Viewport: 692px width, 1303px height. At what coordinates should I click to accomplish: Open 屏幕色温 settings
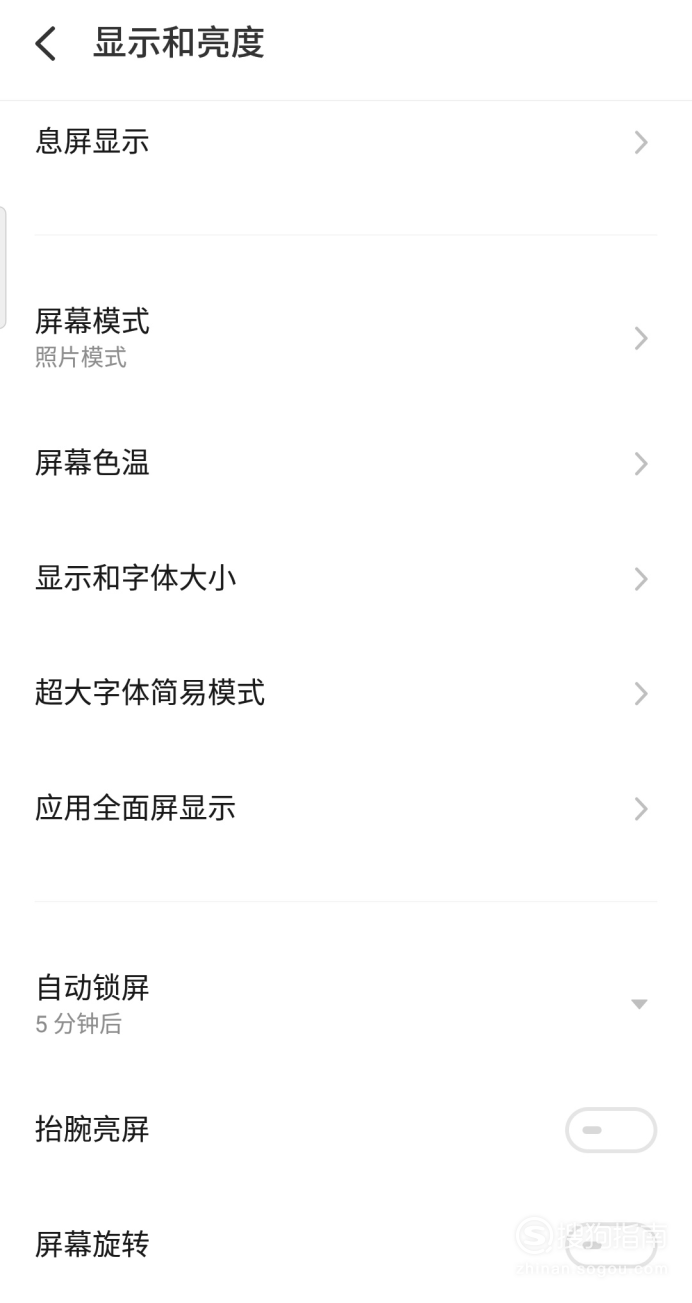point(346,463)
